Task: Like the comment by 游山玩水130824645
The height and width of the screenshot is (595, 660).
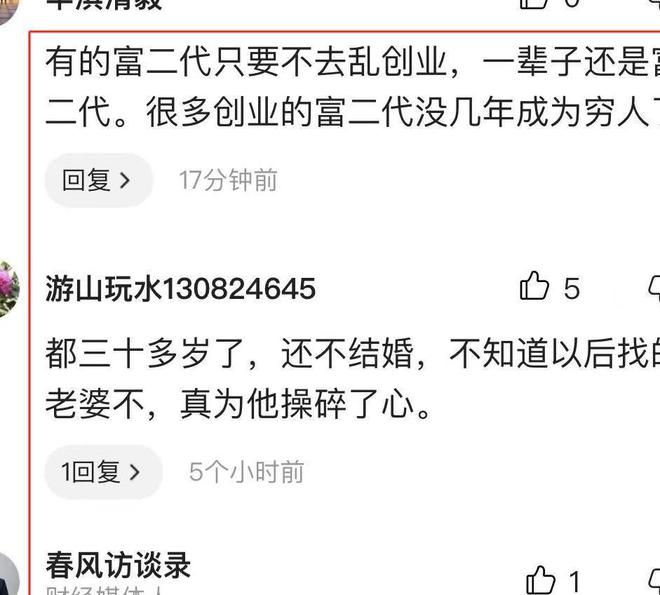Action: [536, 288]
